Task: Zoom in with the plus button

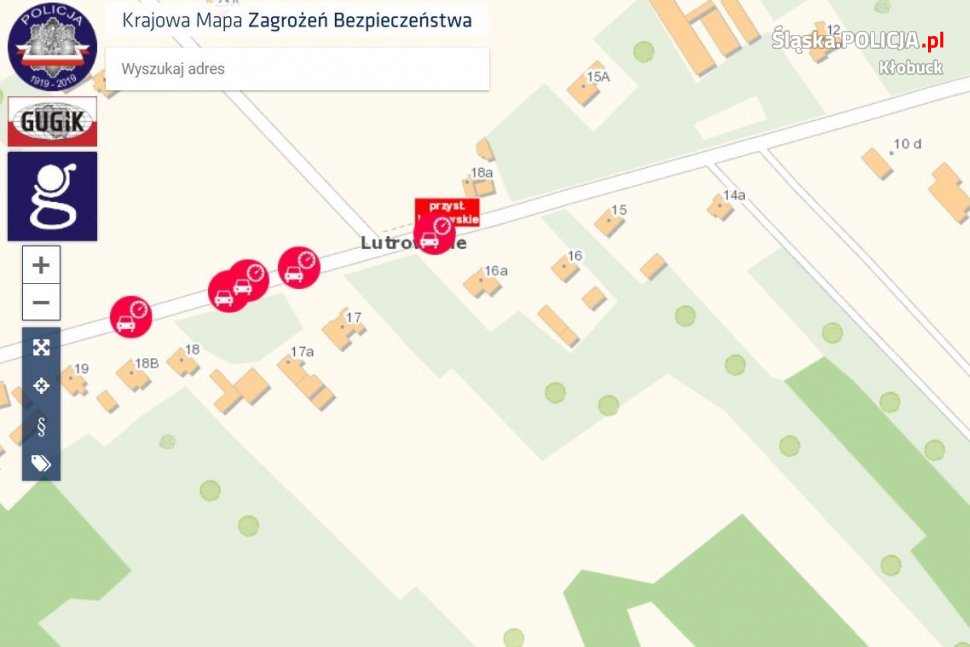Action: [41, 265]
